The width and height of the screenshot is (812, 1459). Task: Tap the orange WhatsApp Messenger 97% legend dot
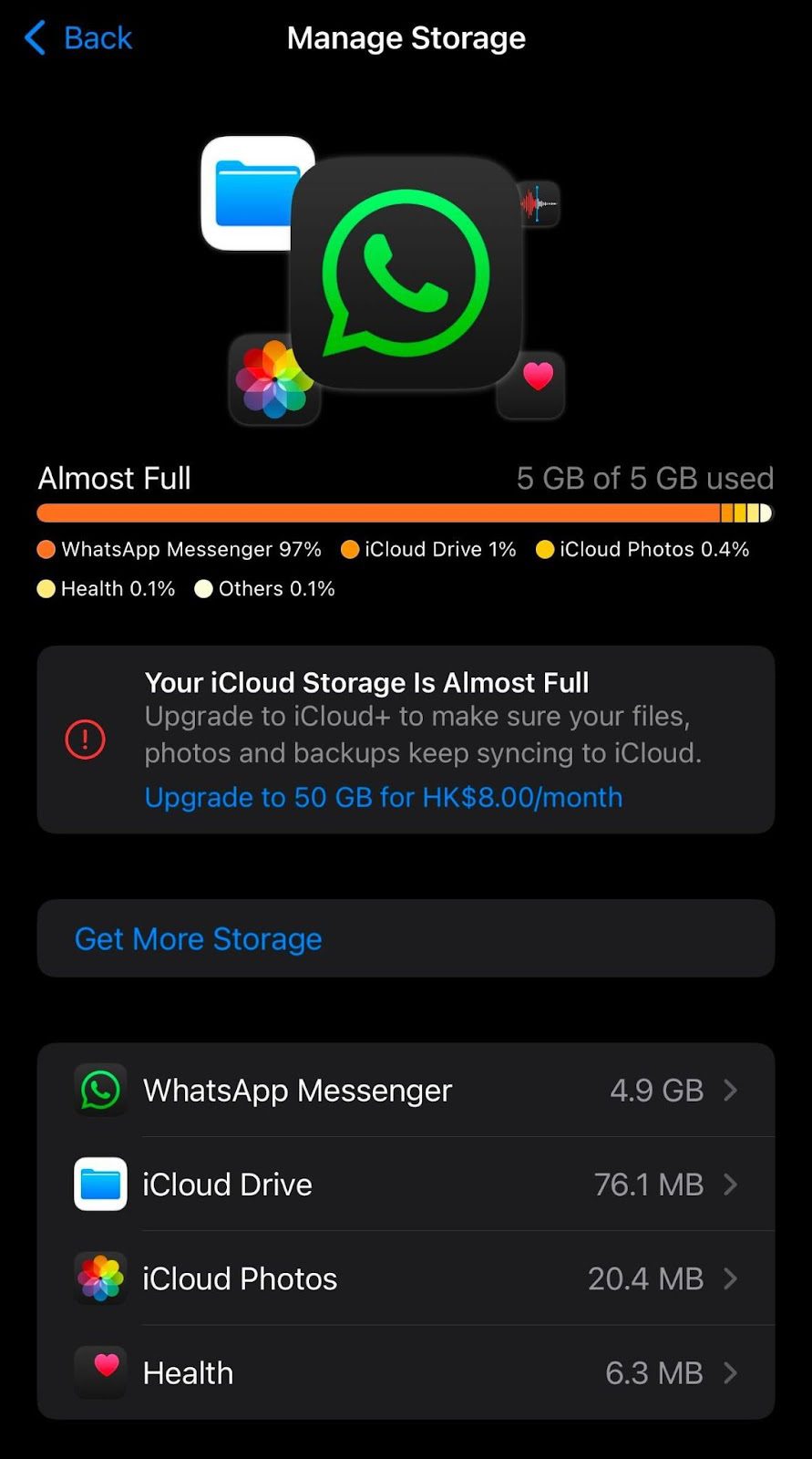tap(45, 549)
